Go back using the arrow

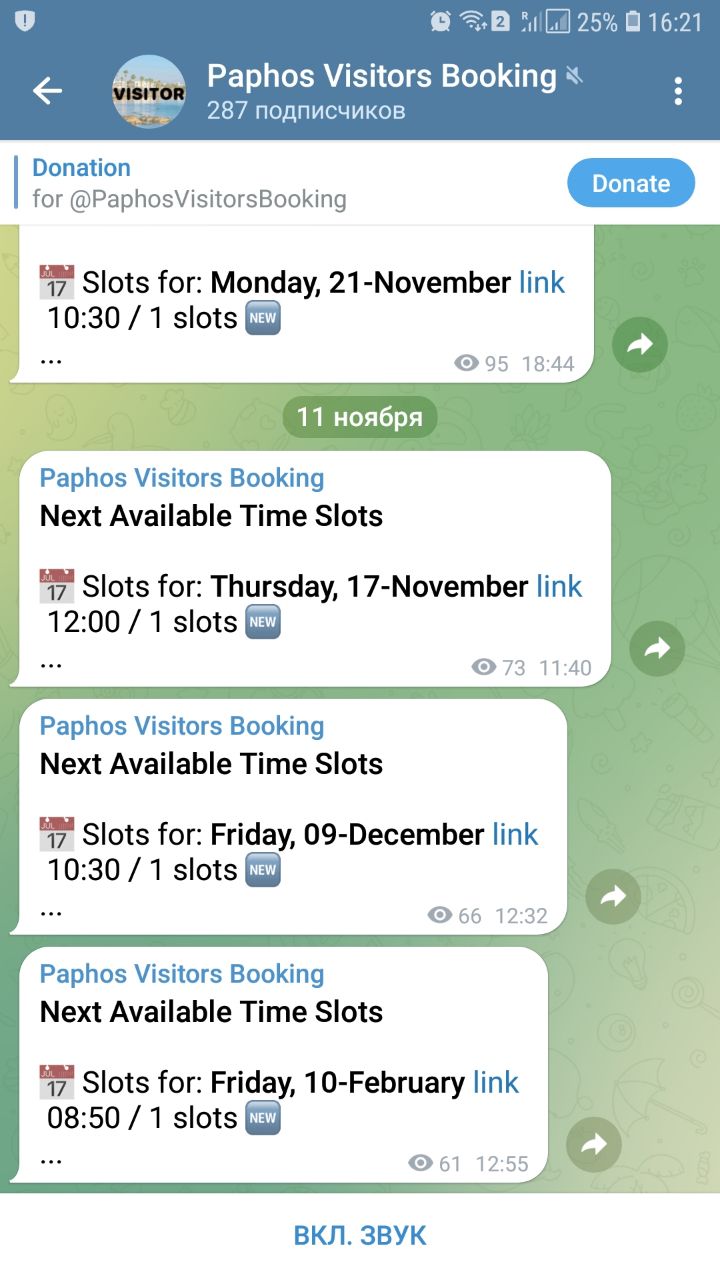(x=47, y=91)
